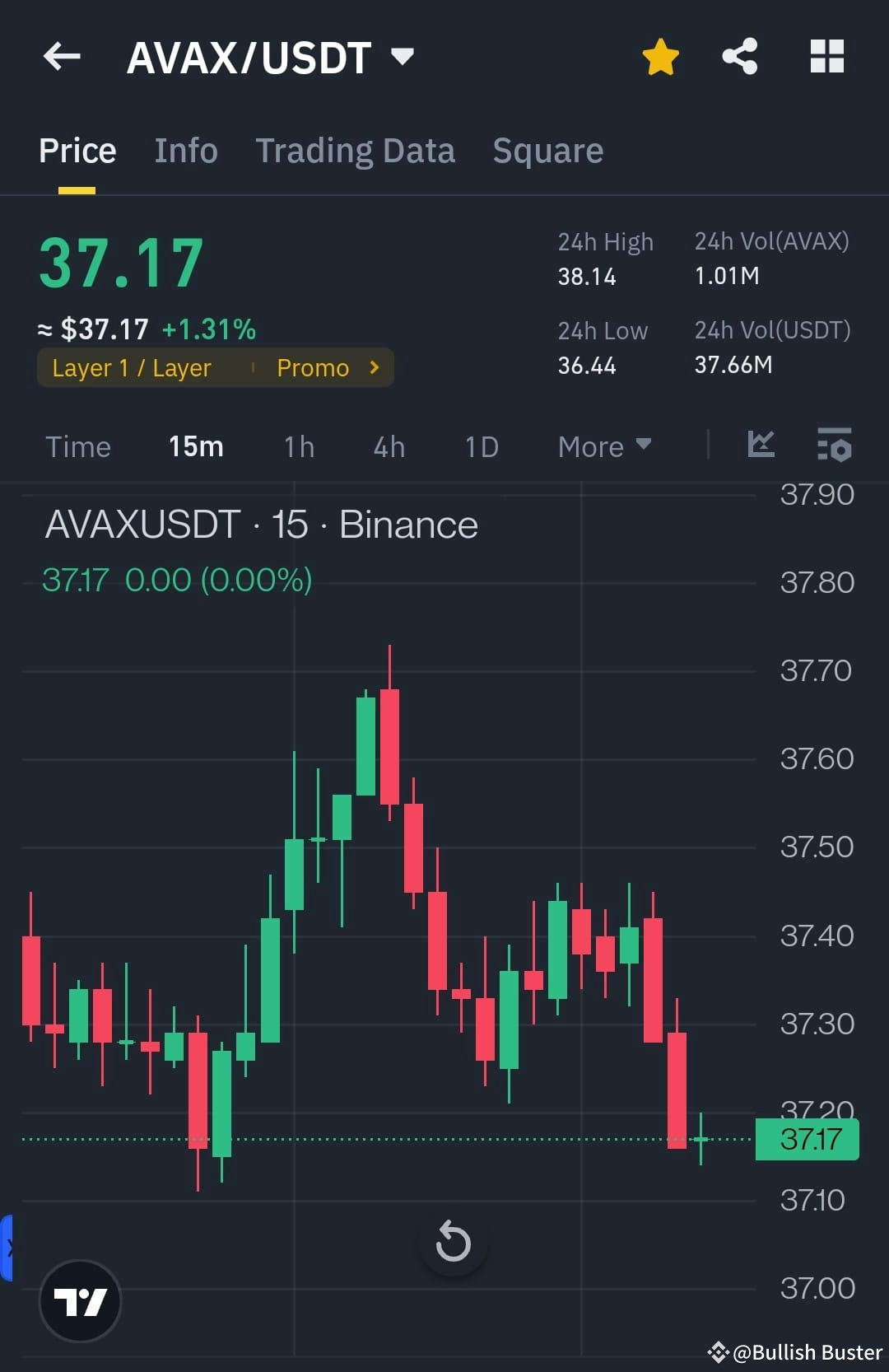Viewport: 889px width, 1372px height.
Task: Open the candle crosshair marker on latest candle
Action: 699,1139
